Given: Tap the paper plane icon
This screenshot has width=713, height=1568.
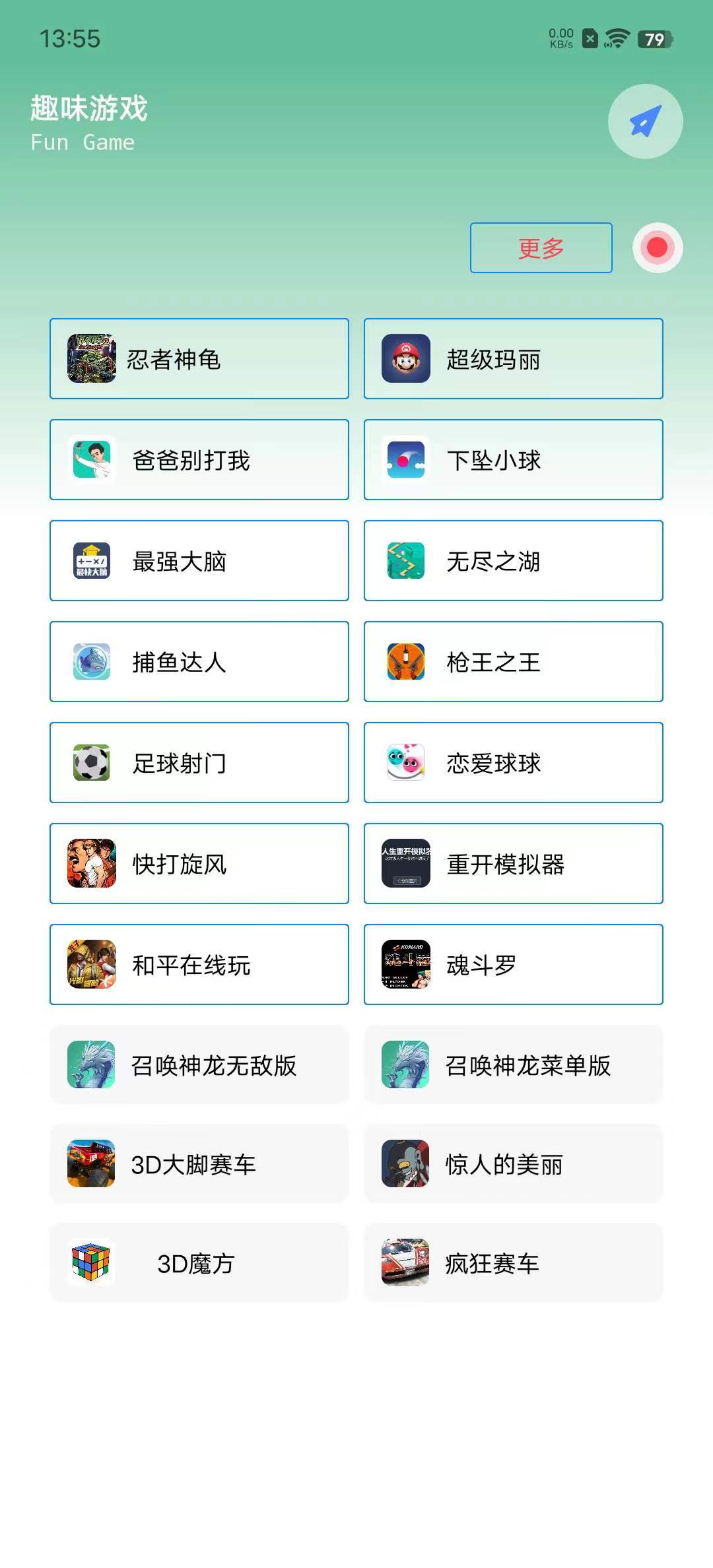Looking at the screenshot, I should point(645,121).
